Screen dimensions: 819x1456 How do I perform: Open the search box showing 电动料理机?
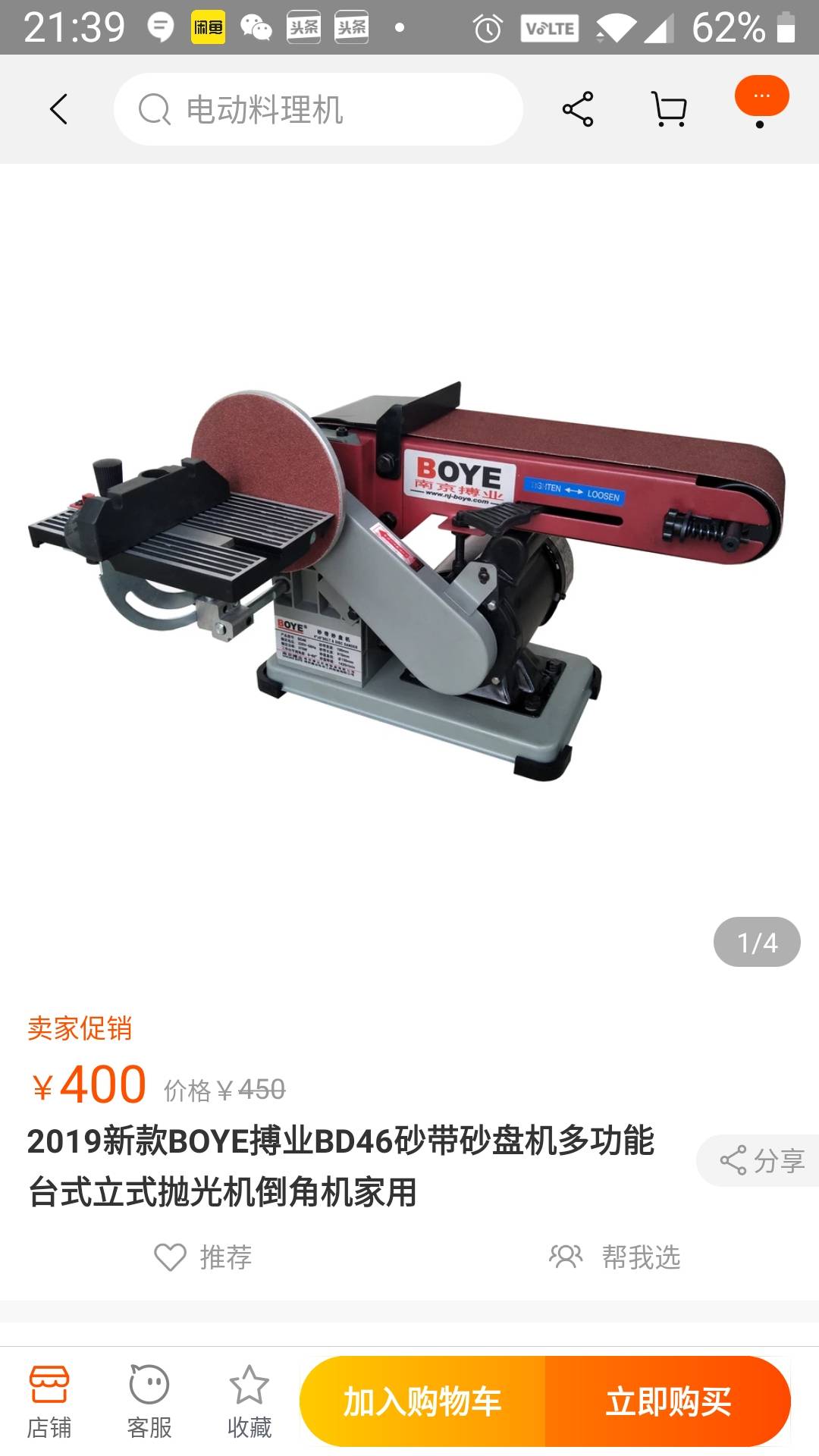[x=318, y=109]
